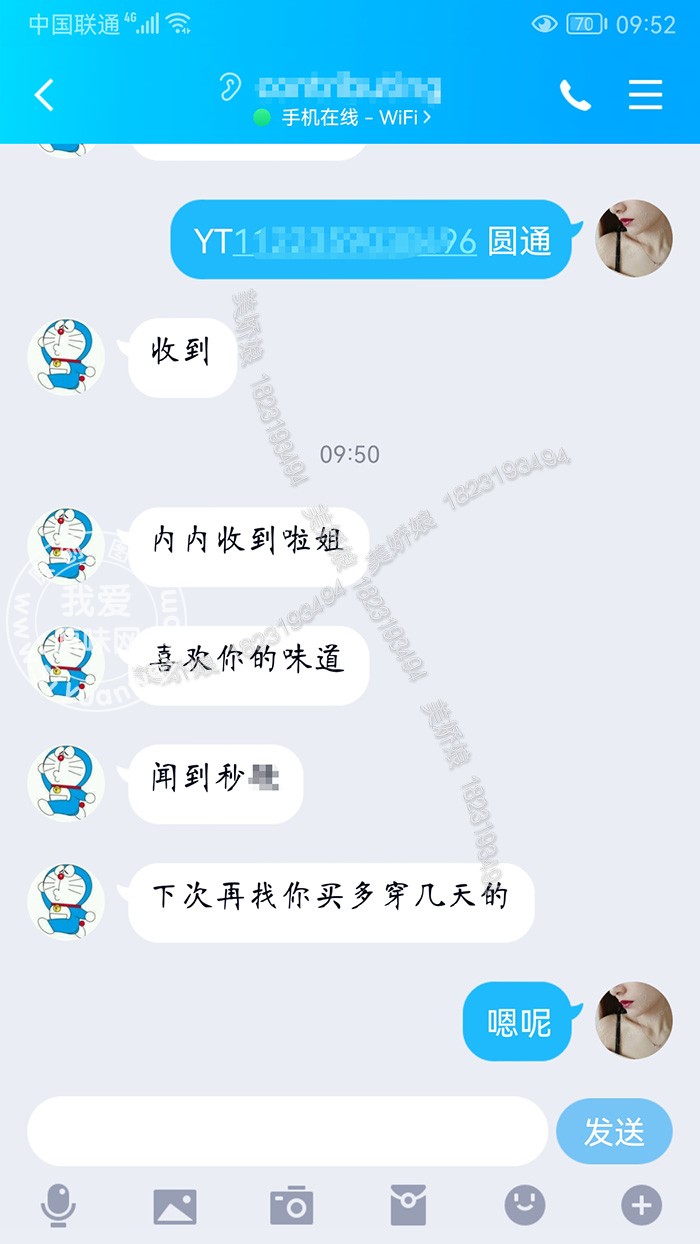Open the emoji sticker panel
Image resolution: width=700 pixels, height=1244 pixels.
pos(525,1205)
